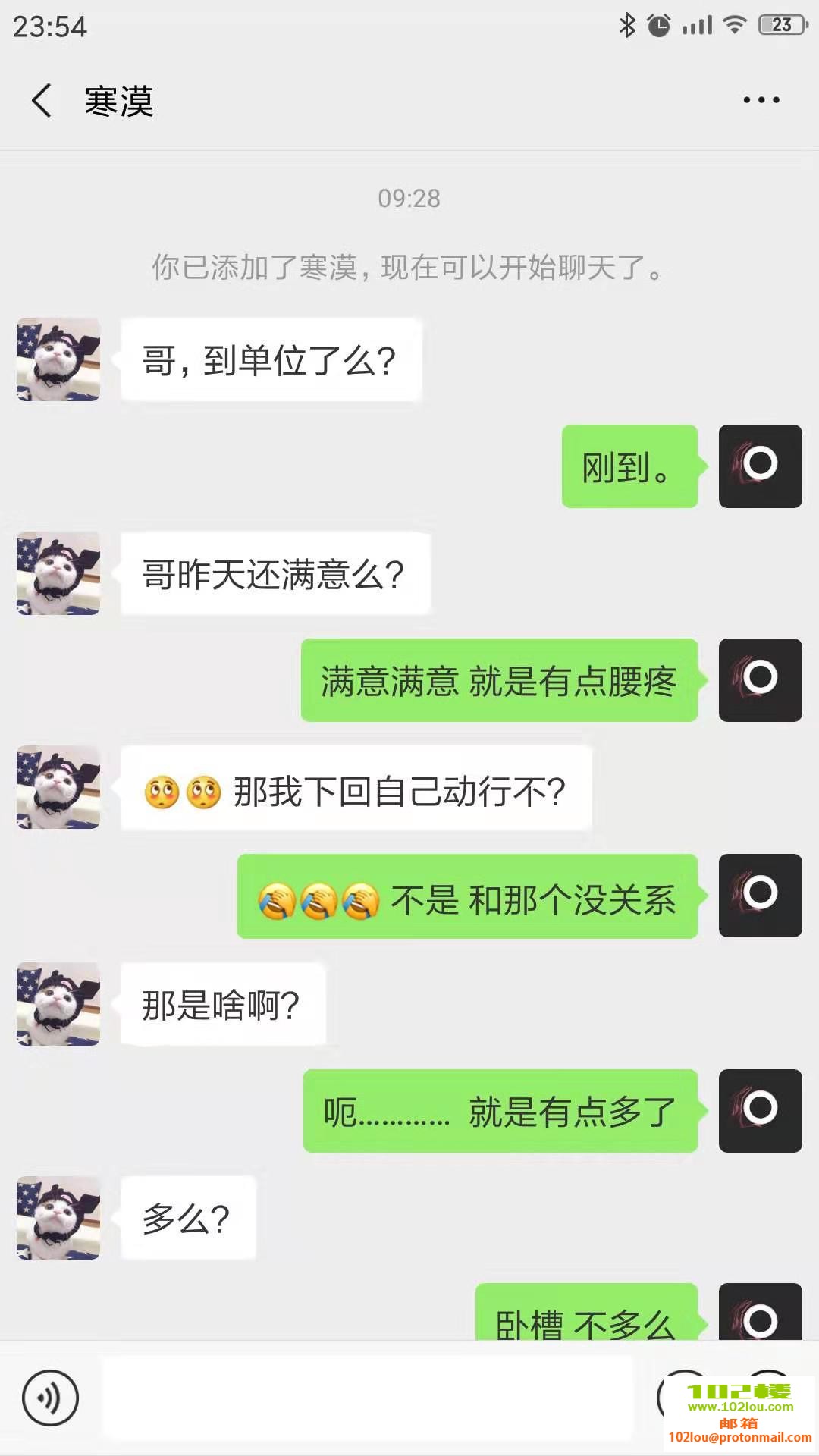
Task: Open 寒漠's avatar beside 哥，到单位了么？
Action: [x=58, y=359]
